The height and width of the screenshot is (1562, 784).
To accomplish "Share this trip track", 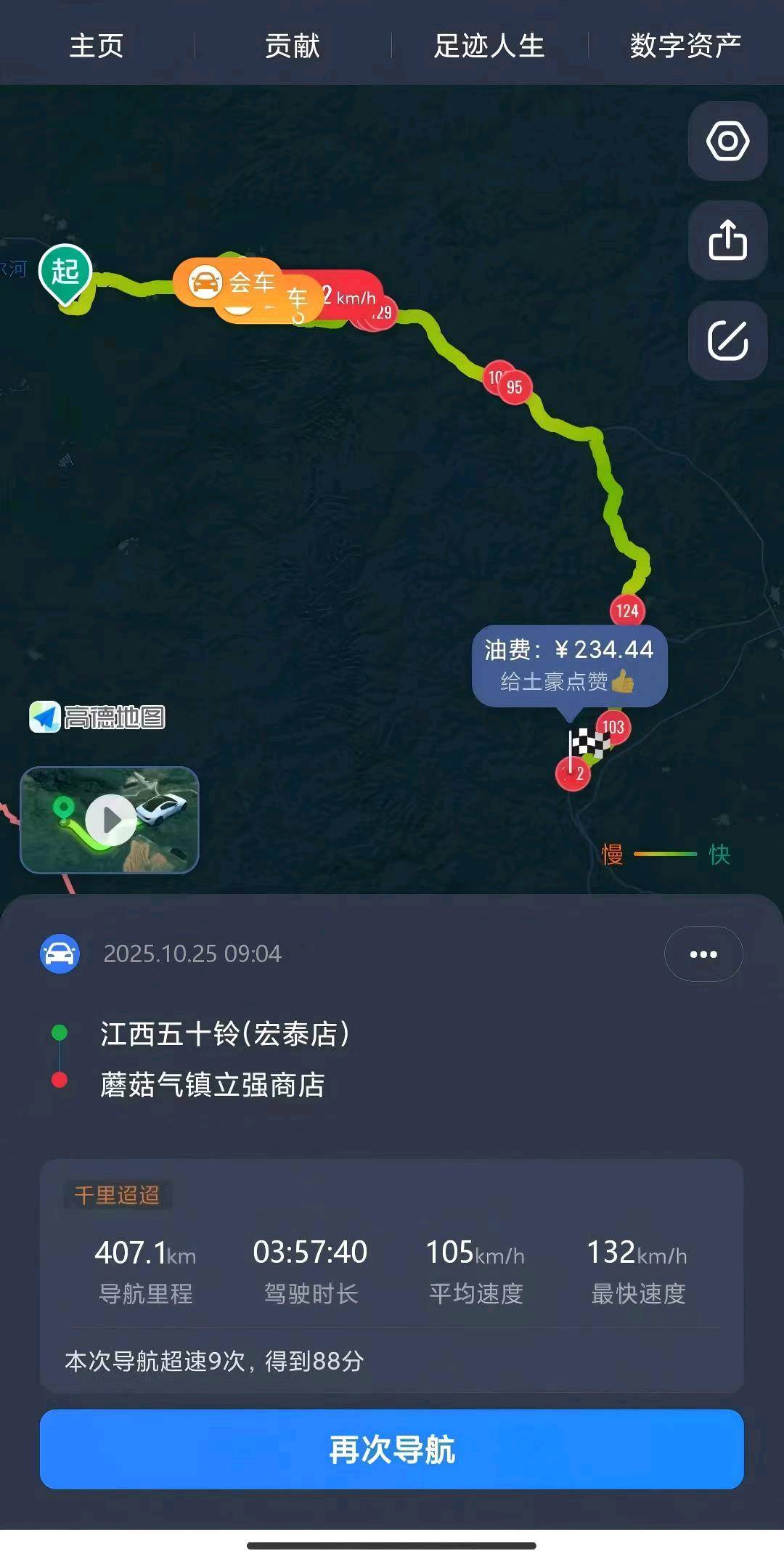I will (x=727, y=240).
